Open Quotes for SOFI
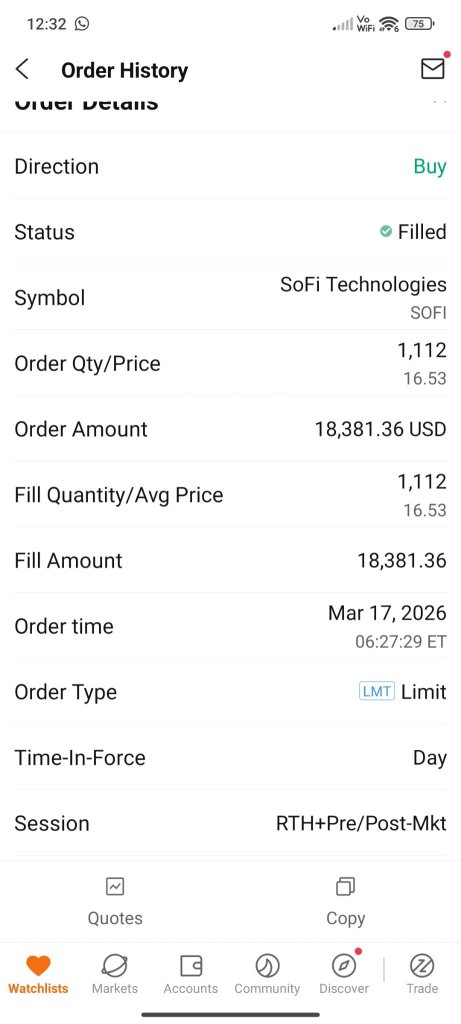461x1024 pixels. [x=115, y=901]
